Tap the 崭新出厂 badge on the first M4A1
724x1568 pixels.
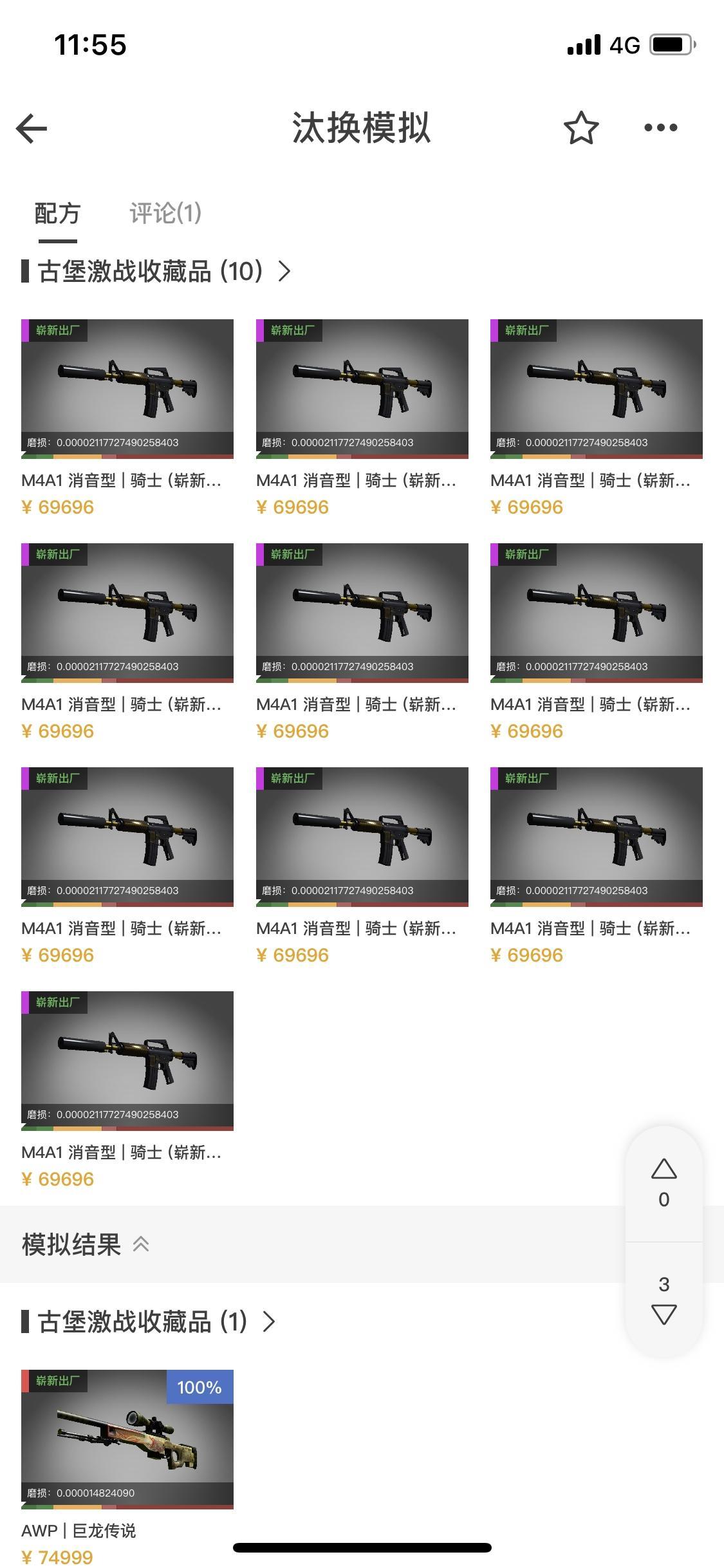pyautogui.click(x=58, y=331)
